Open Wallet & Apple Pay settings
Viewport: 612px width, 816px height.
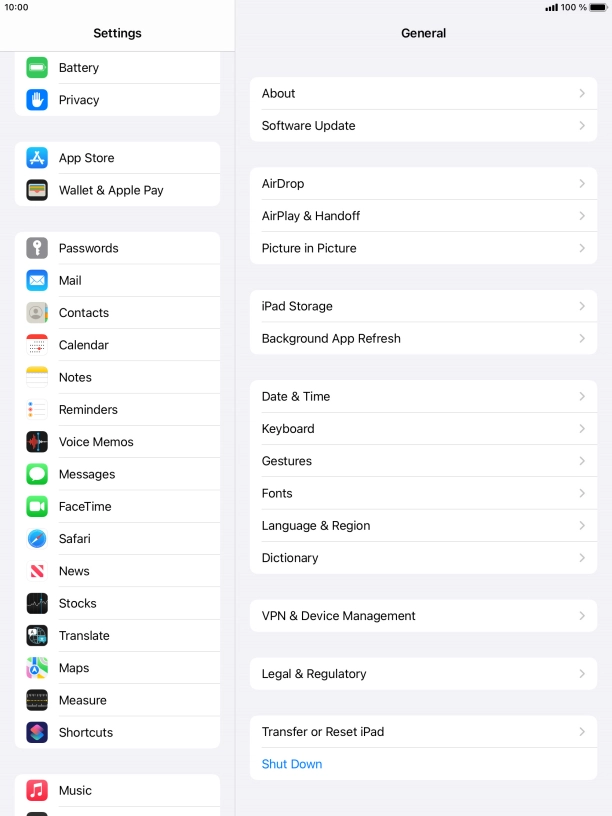[x=117, y=190]
